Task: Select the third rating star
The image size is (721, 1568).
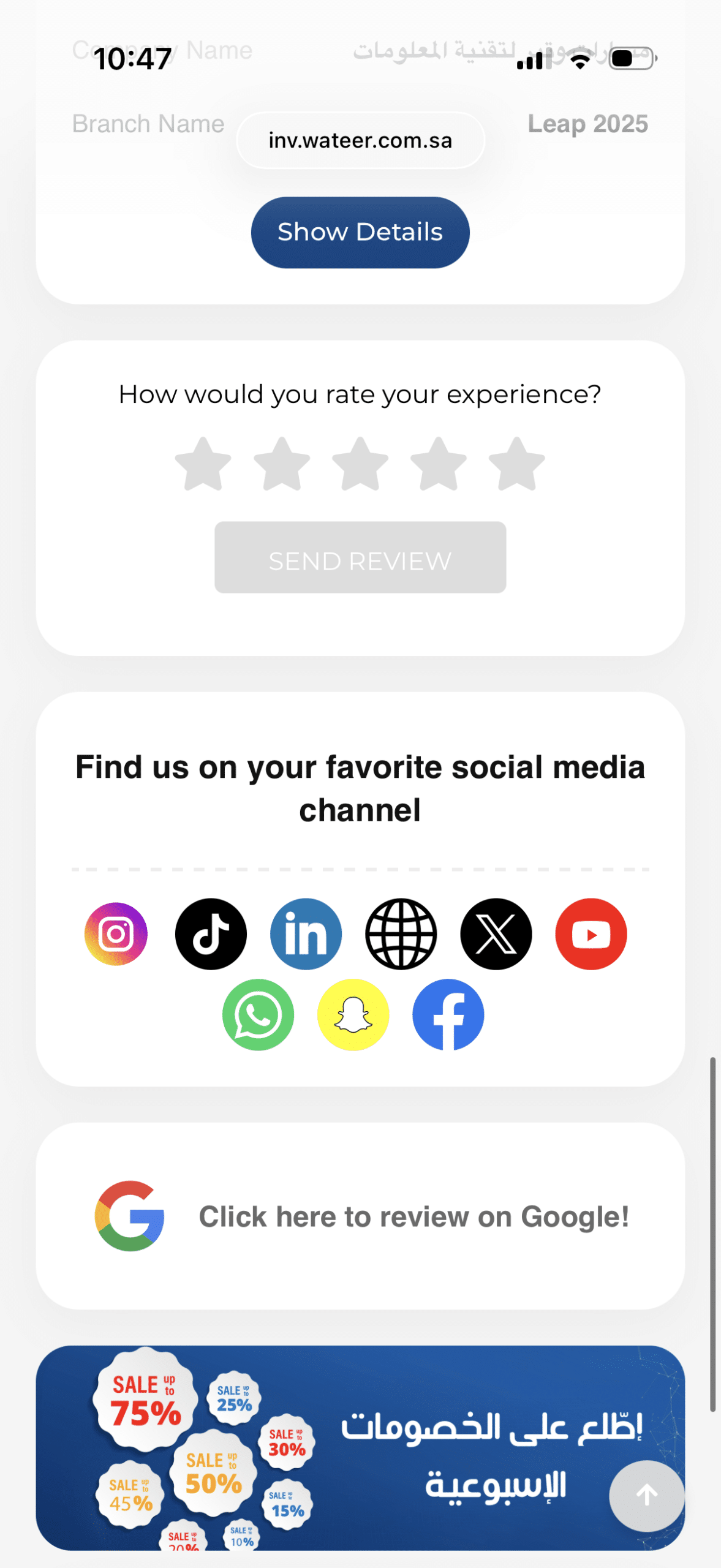Action: click(x=360, y=464)
